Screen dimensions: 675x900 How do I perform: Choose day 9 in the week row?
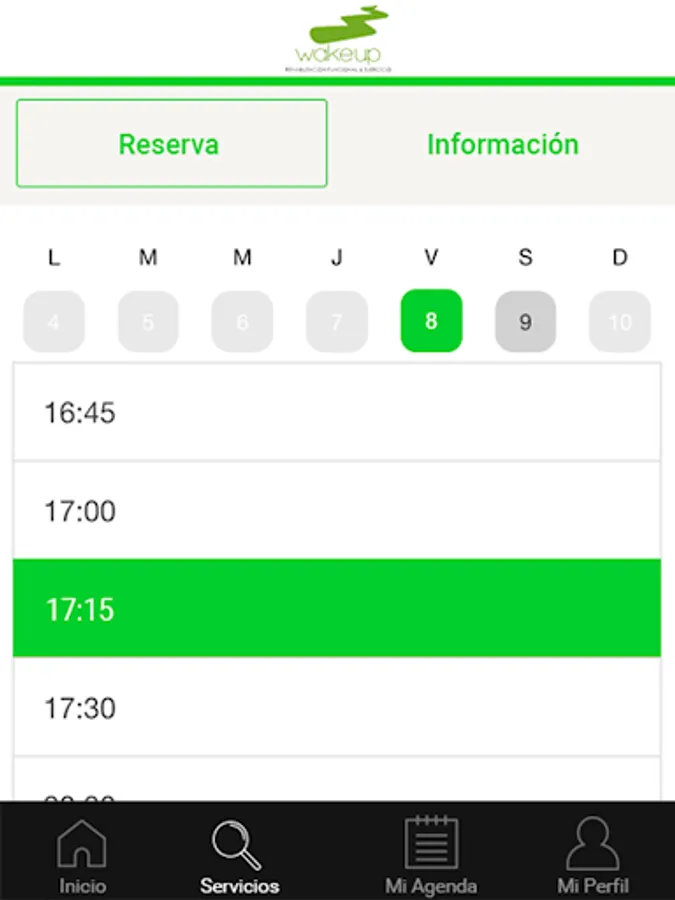pos(525,321)
